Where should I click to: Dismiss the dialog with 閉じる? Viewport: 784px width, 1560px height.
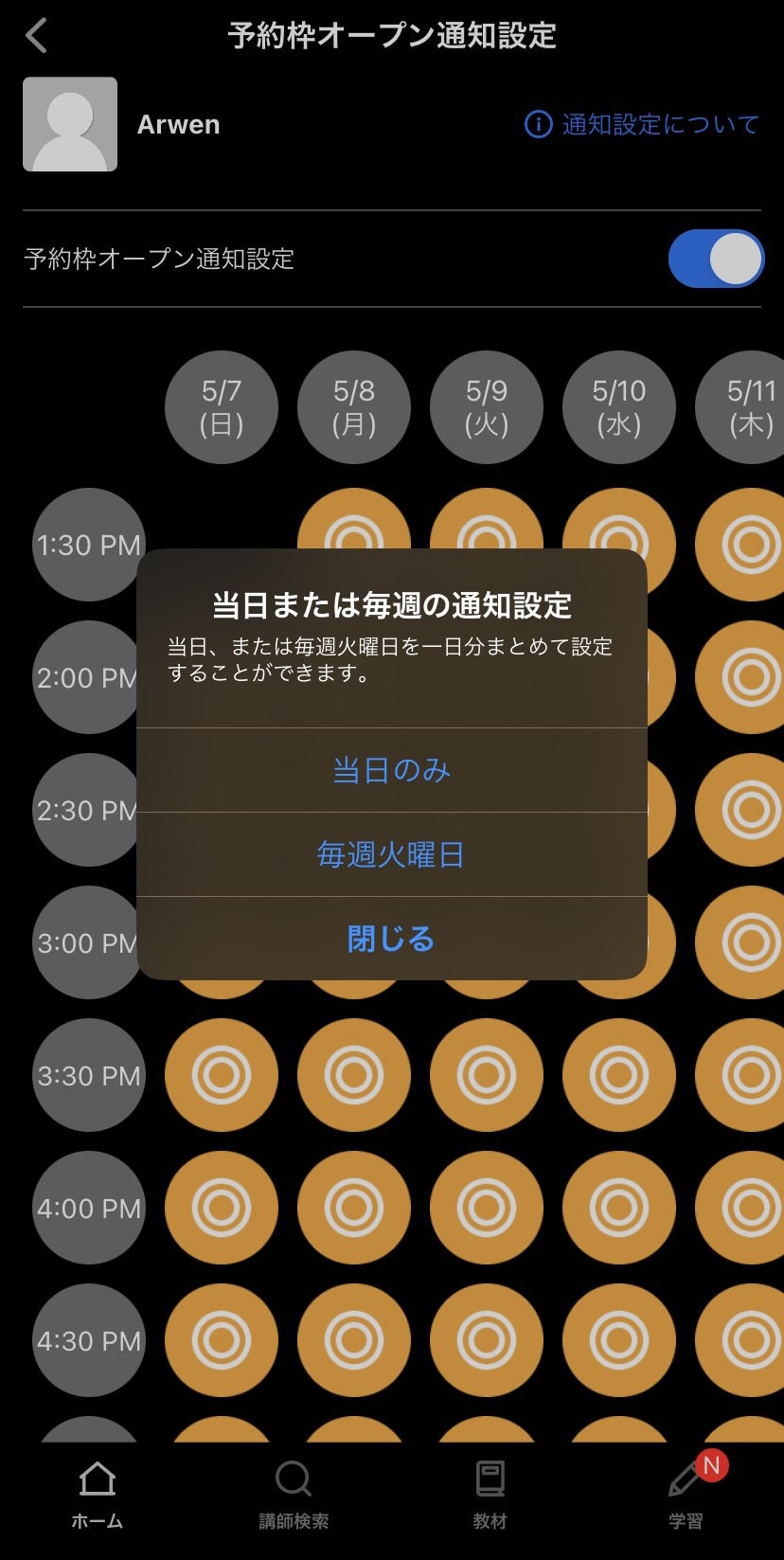tap(391, 939)
